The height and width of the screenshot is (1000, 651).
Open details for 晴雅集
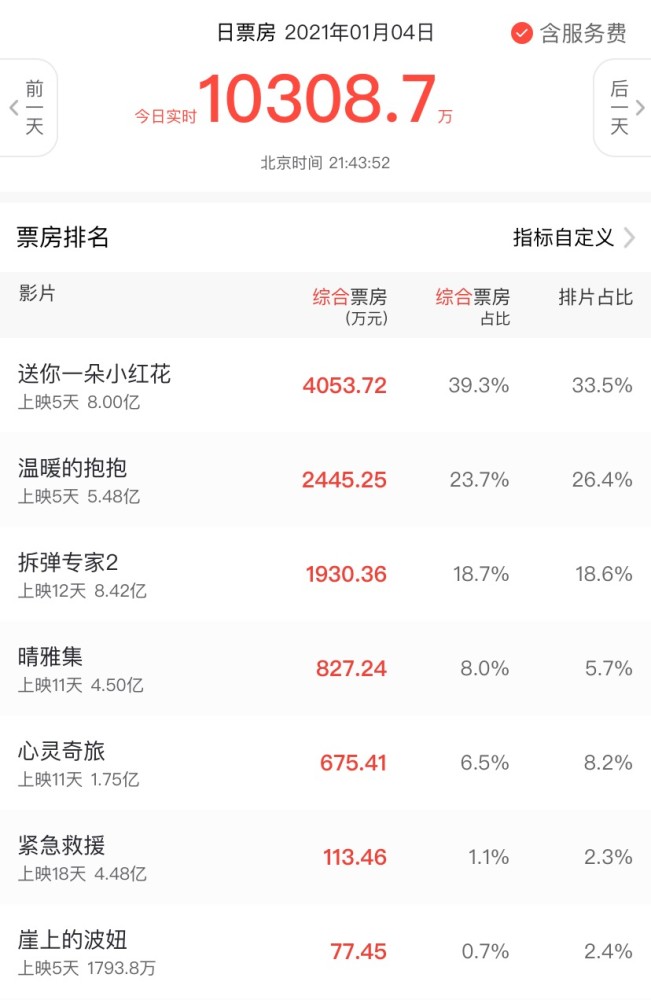tap(325, 668)
